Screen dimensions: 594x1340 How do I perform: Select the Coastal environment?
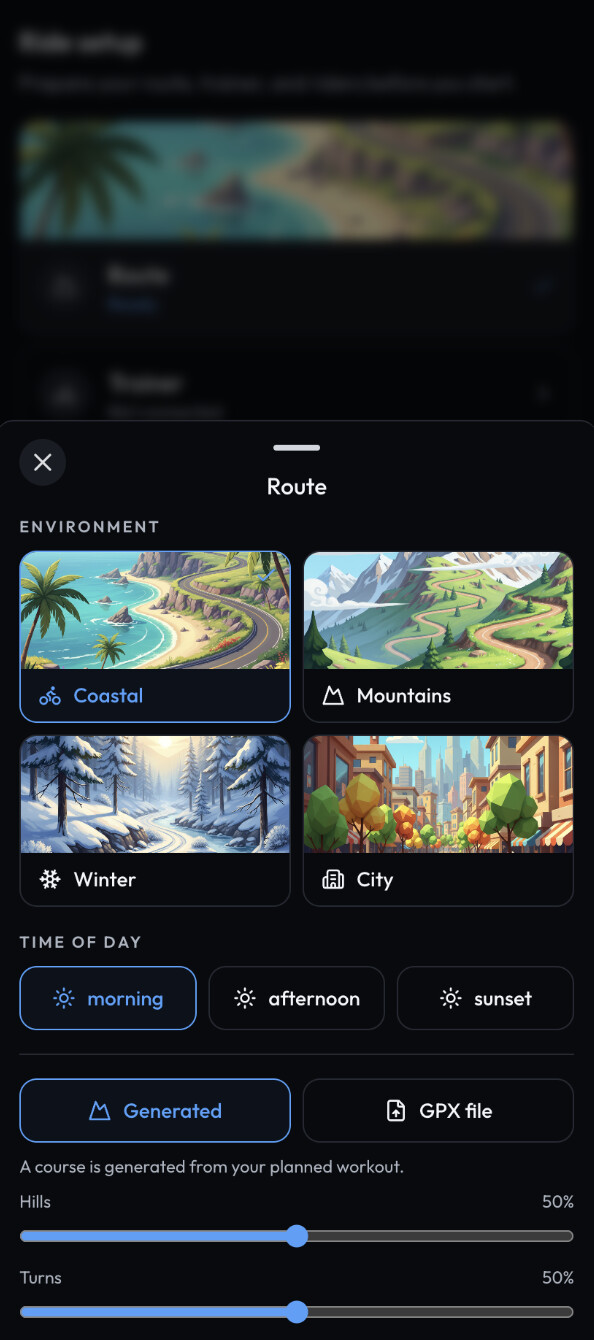155,637
